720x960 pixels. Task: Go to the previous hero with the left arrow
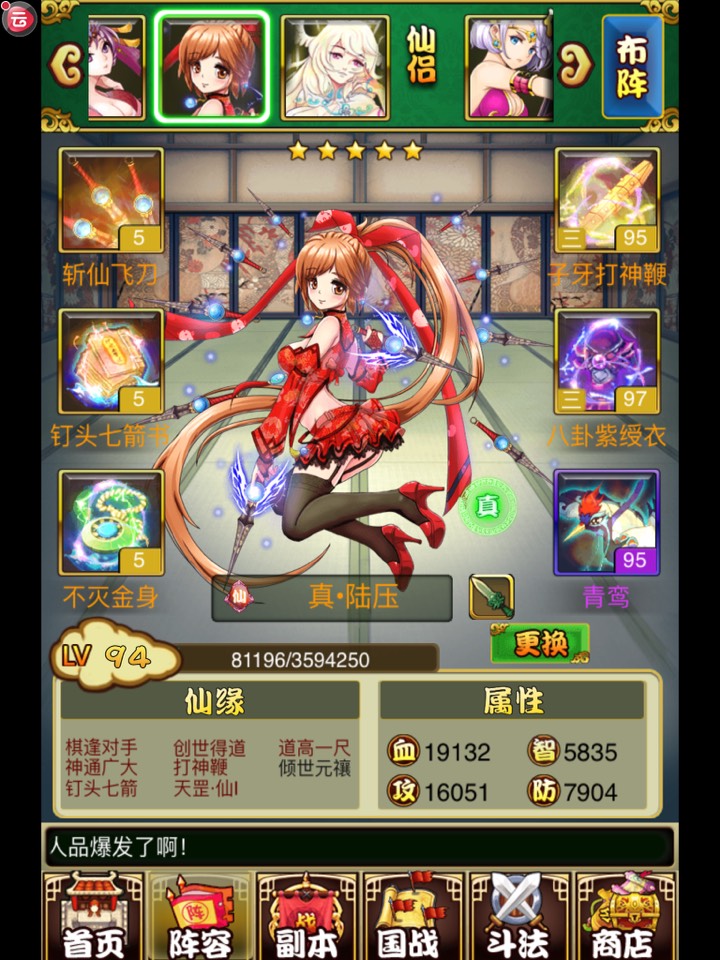(67, 67)
